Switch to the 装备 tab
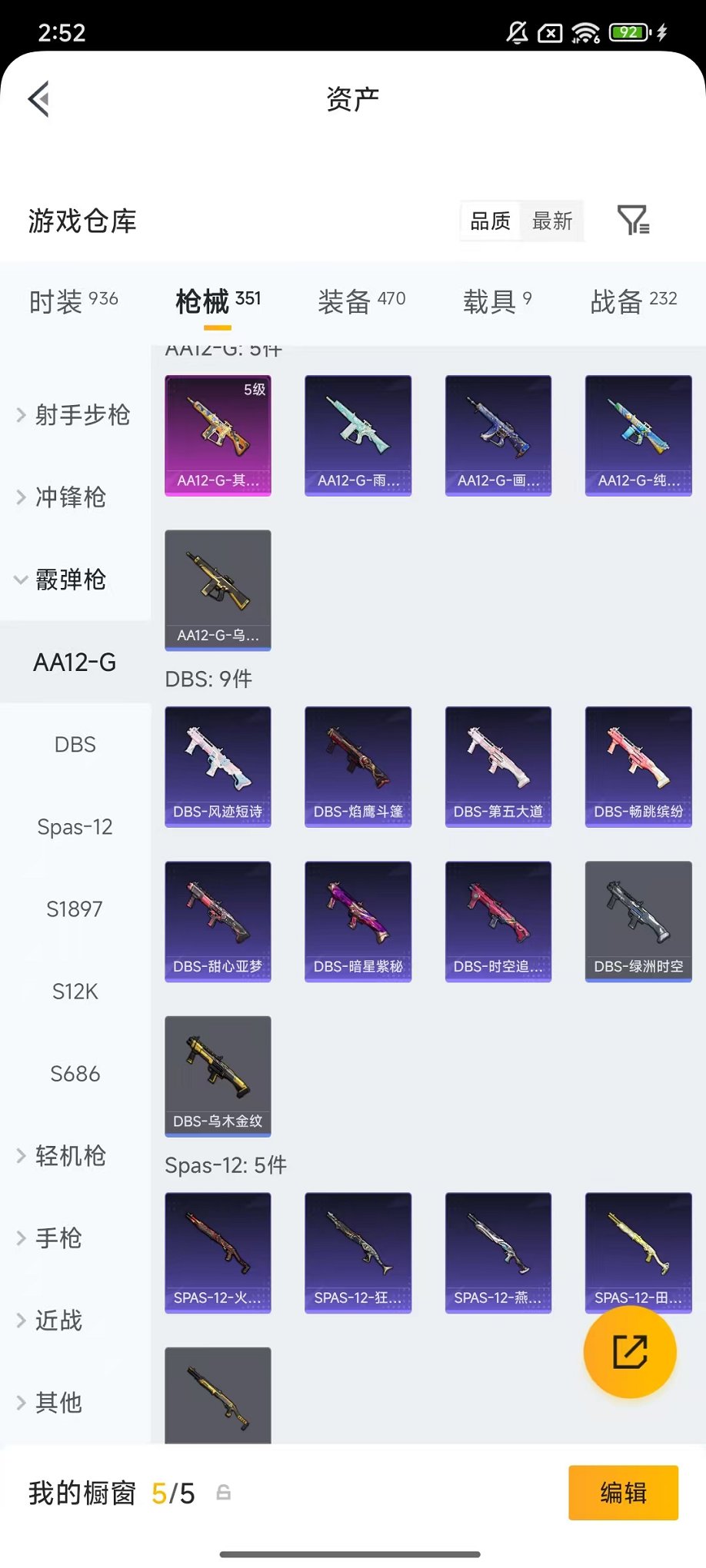 (x=361, y=301)
